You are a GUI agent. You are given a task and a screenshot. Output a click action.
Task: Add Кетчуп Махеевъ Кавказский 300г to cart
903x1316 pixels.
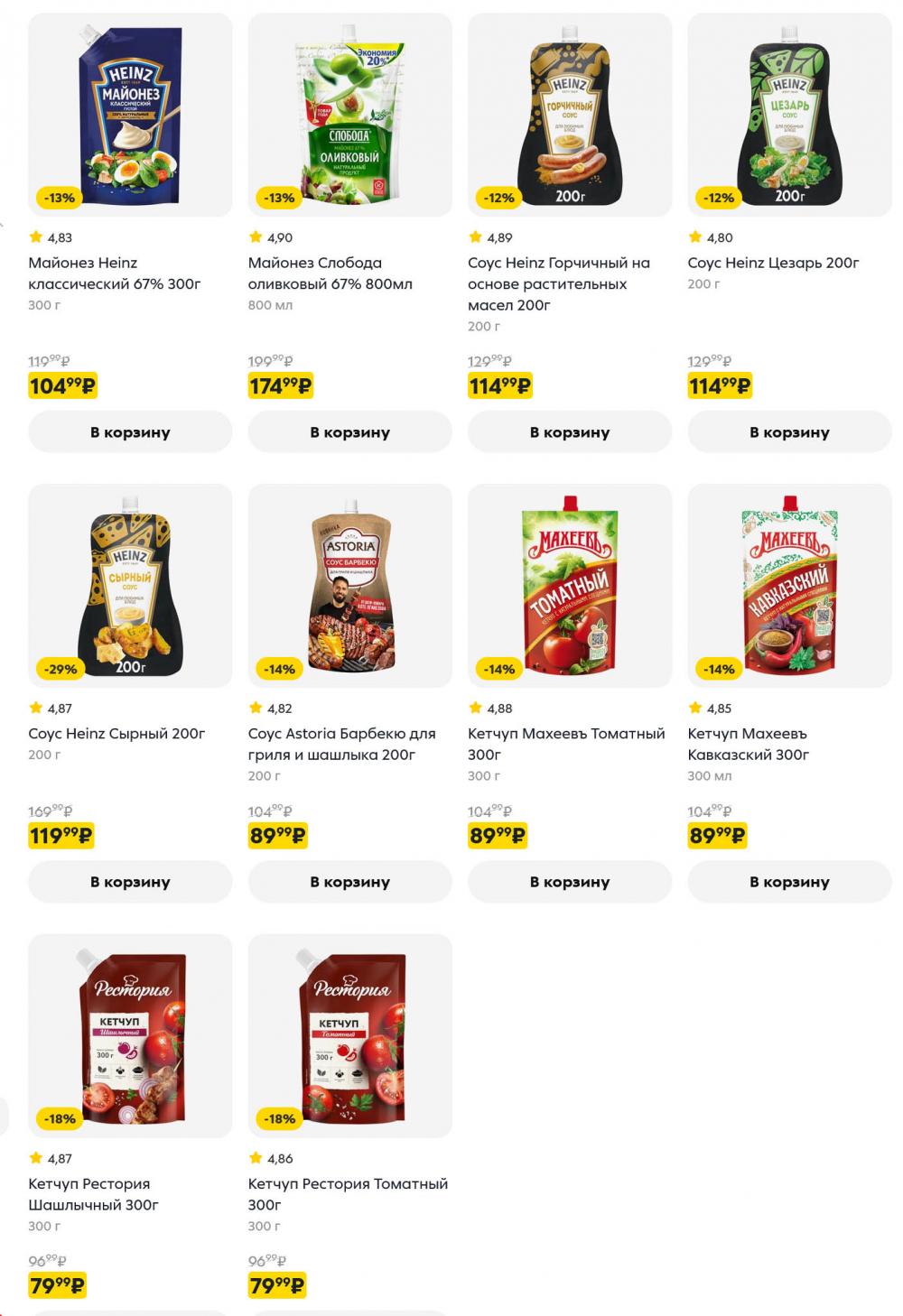pyautogui.click(x=789, y=881)
